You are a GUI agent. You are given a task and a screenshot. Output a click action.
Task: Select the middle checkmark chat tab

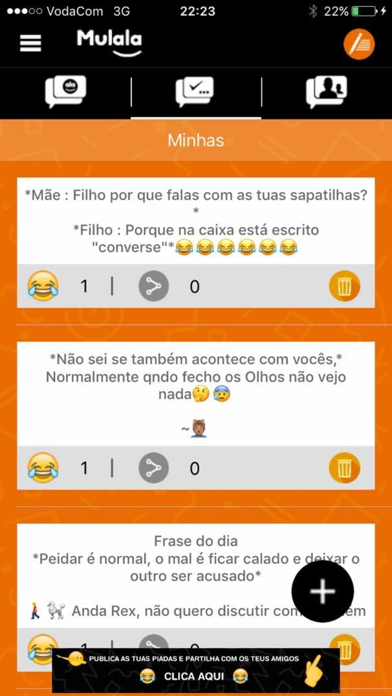pyautogui.click(x=195, y=92)
